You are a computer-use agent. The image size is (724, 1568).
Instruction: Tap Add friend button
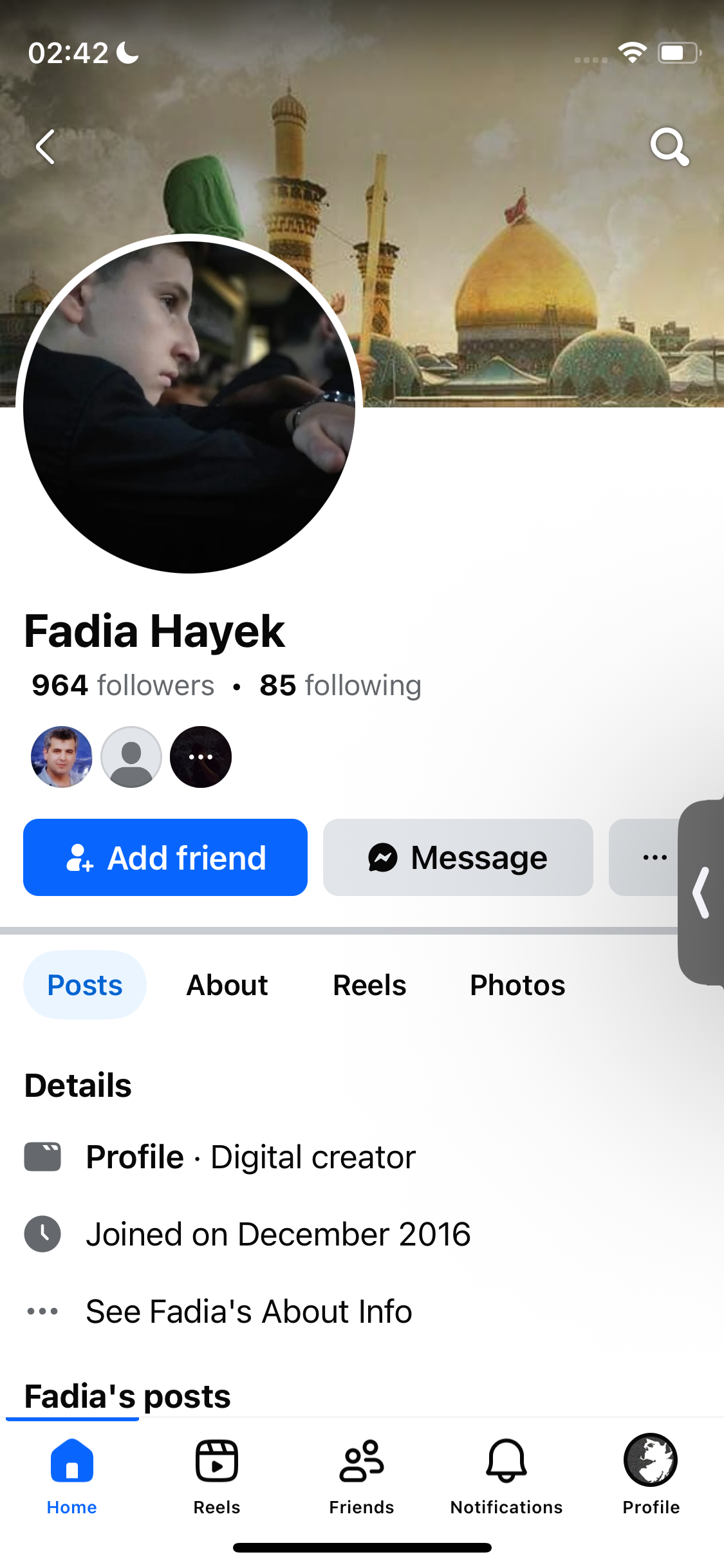(x=165, y=857)
